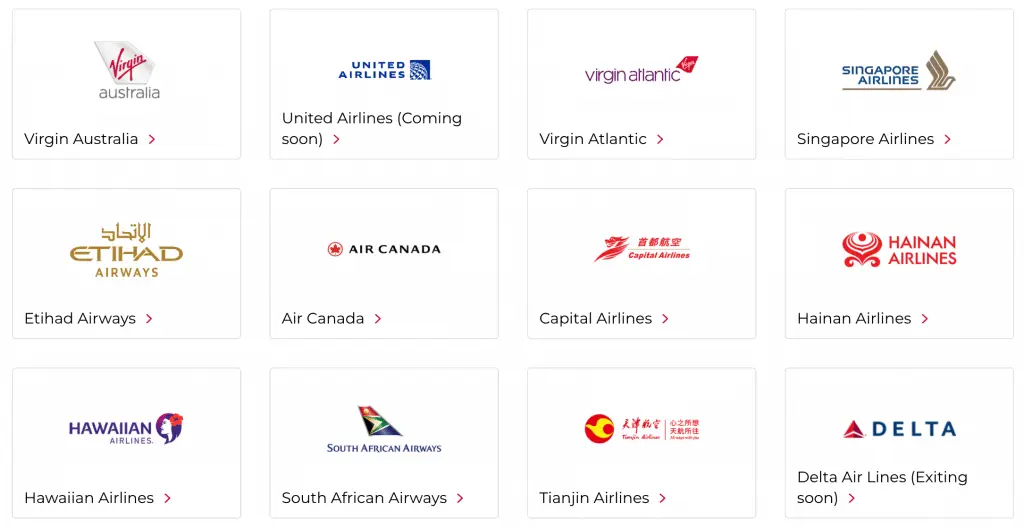View the Virgin Atlantic partner card
The width and height of the screenshot is (1024, 529).
[641, 84]
